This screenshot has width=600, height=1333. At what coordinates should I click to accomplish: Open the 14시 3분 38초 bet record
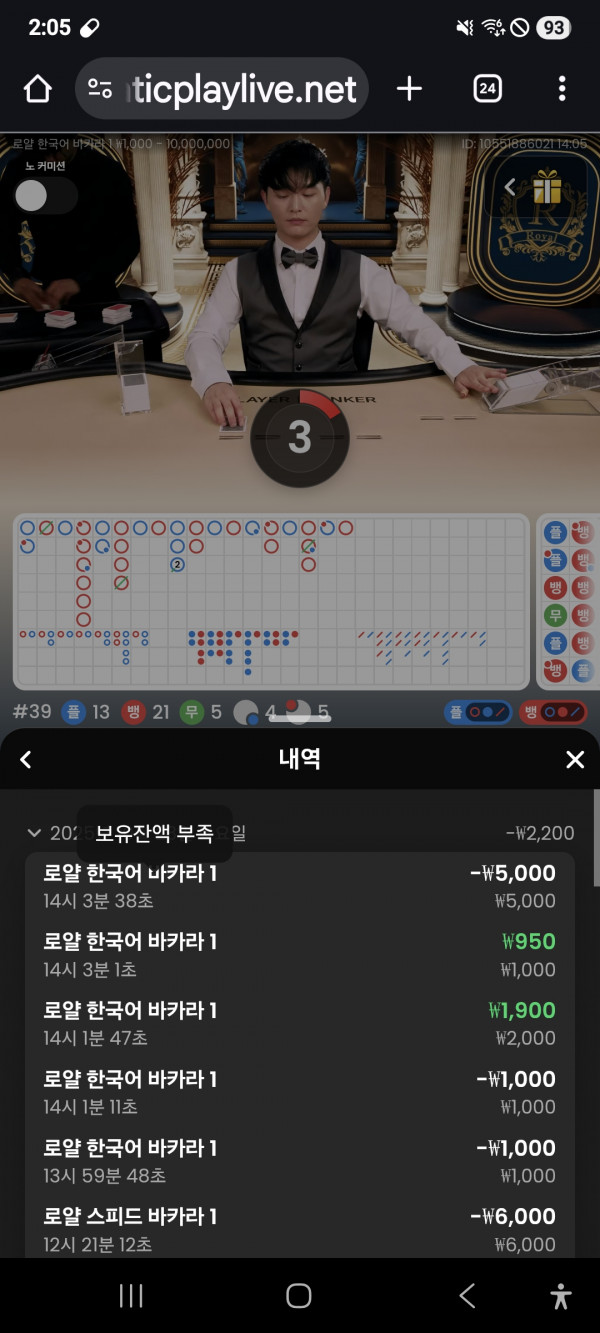[299, 886]
